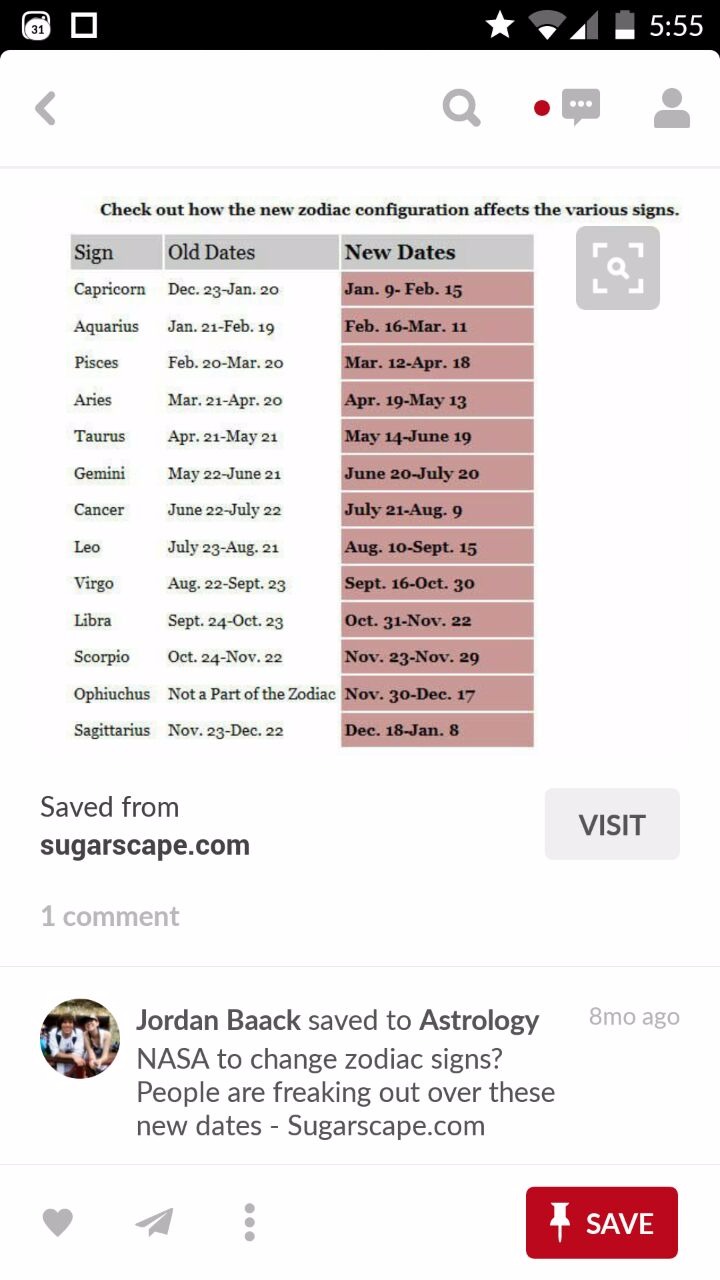The image size is (720, 1280).
Task: Open the search magnifier icon
Action: [x=461, y=108]
